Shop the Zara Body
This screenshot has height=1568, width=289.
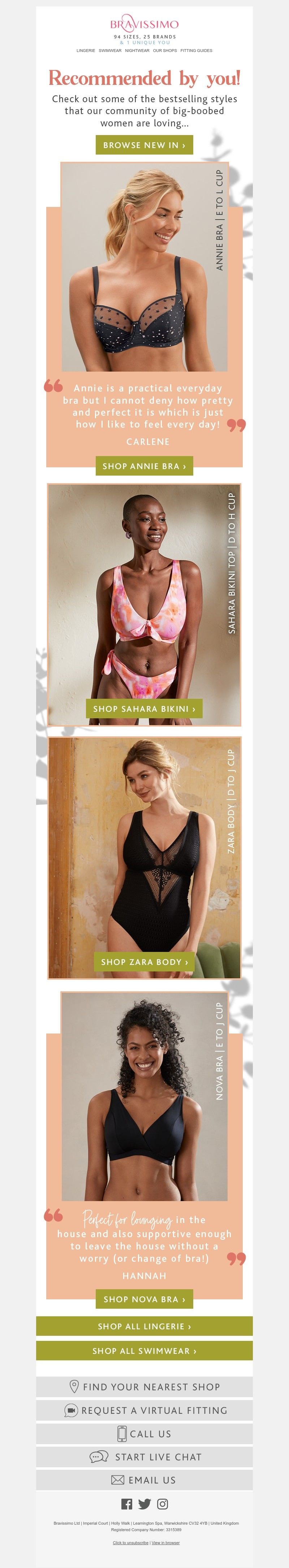[144, 962]
